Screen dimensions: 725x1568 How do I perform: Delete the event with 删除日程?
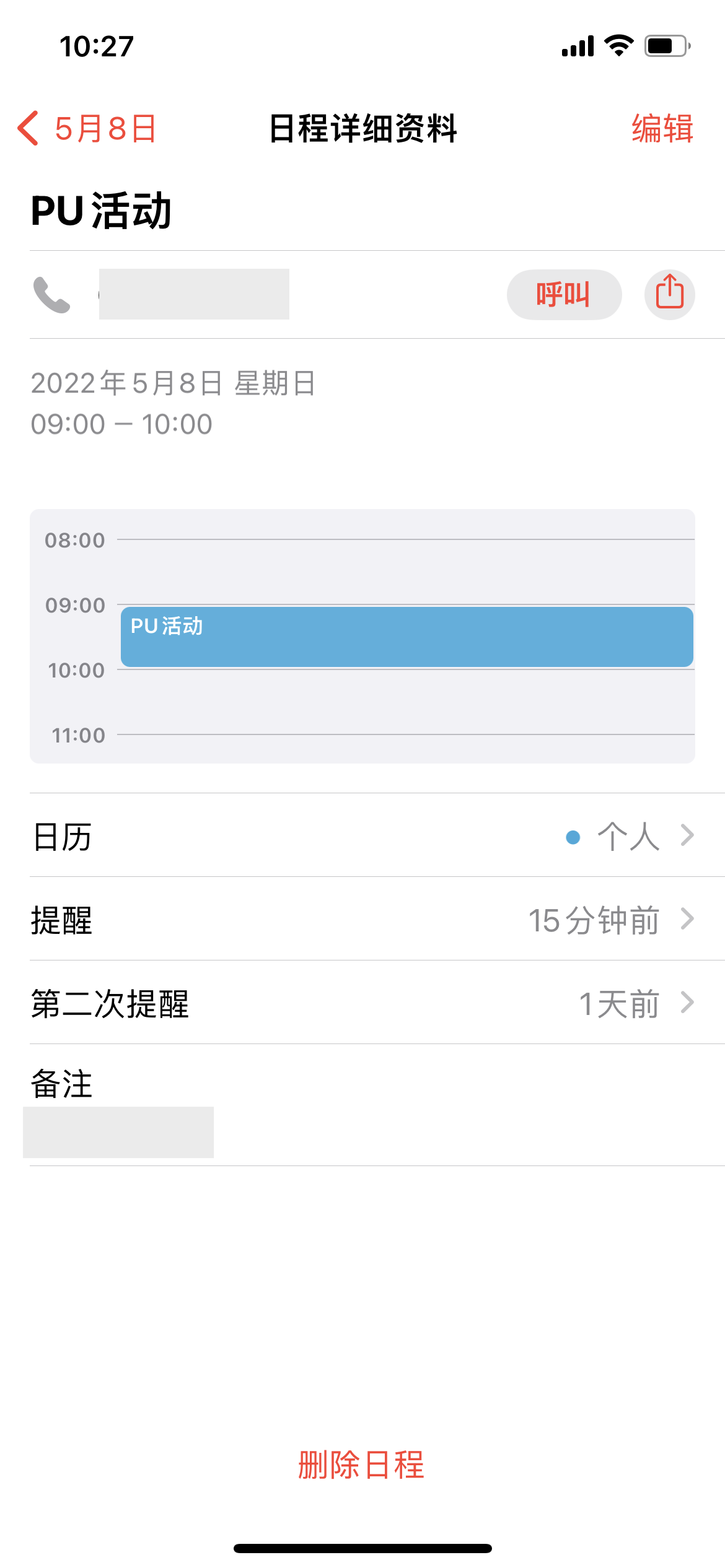coord(361,1465)
